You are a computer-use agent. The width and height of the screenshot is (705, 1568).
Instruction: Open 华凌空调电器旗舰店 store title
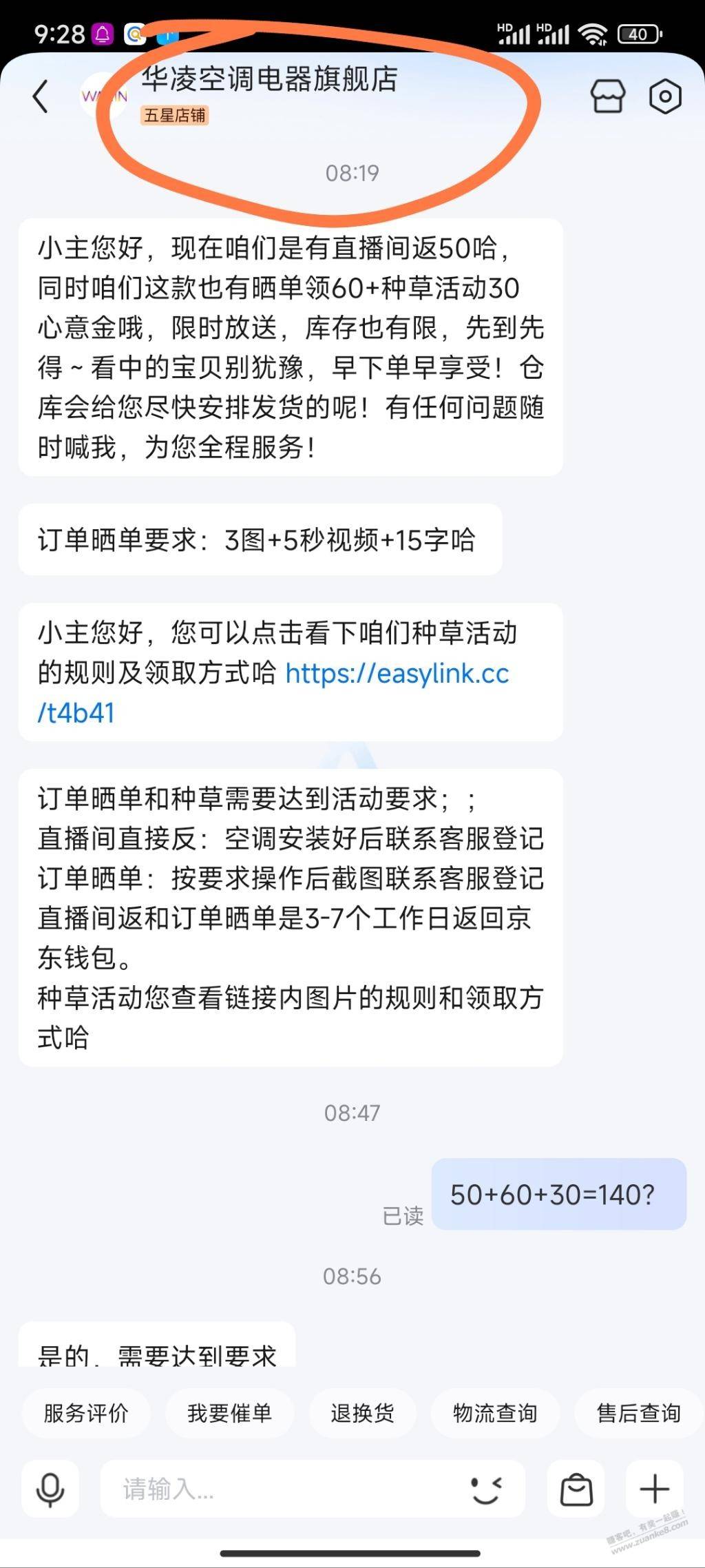click(270, 79)
